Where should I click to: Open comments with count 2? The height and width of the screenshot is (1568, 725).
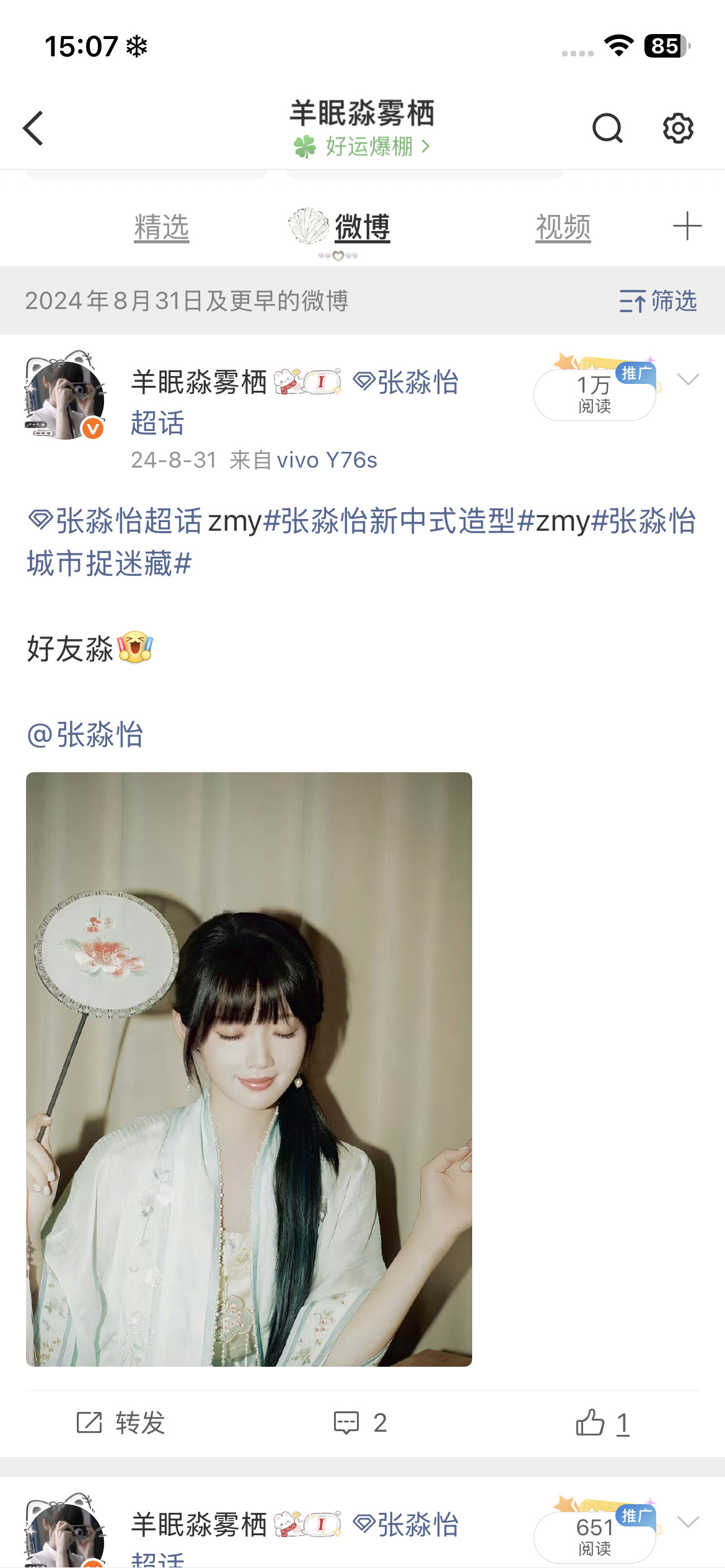tap(361, 1423)
